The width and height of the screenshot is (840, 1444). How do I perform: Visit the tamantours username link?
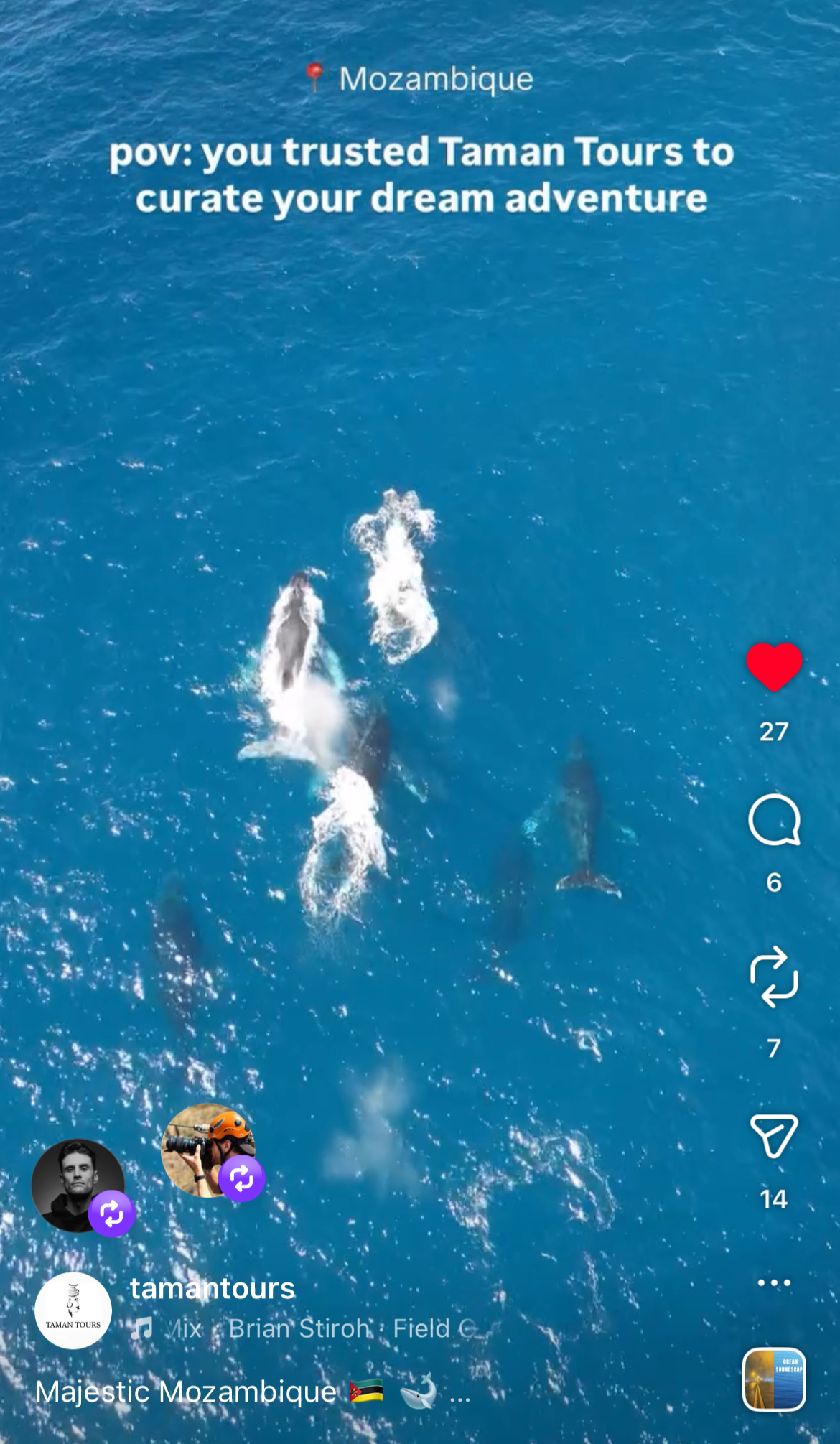(x=213, y=1288)
